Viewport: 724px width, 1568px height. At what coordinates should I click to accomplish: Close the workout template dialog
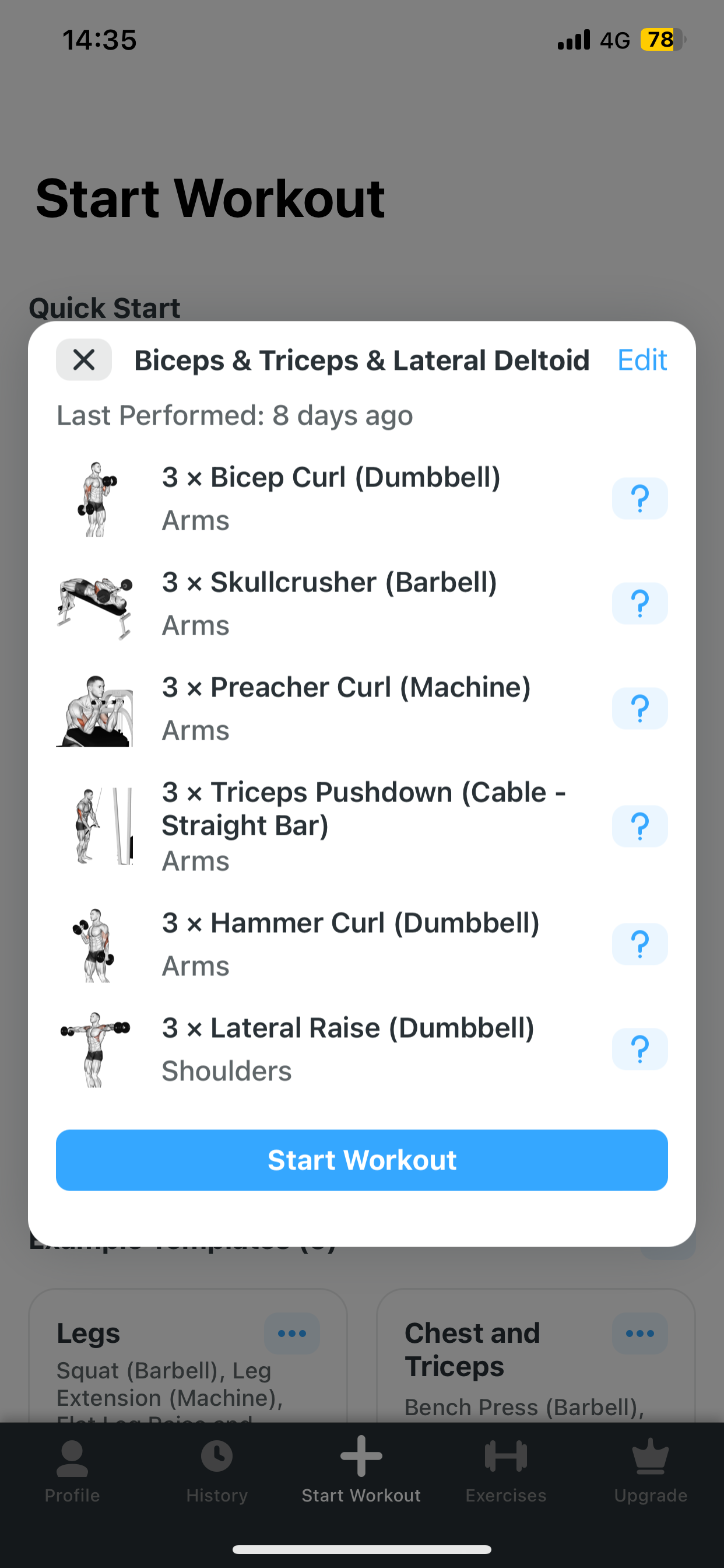84,360
